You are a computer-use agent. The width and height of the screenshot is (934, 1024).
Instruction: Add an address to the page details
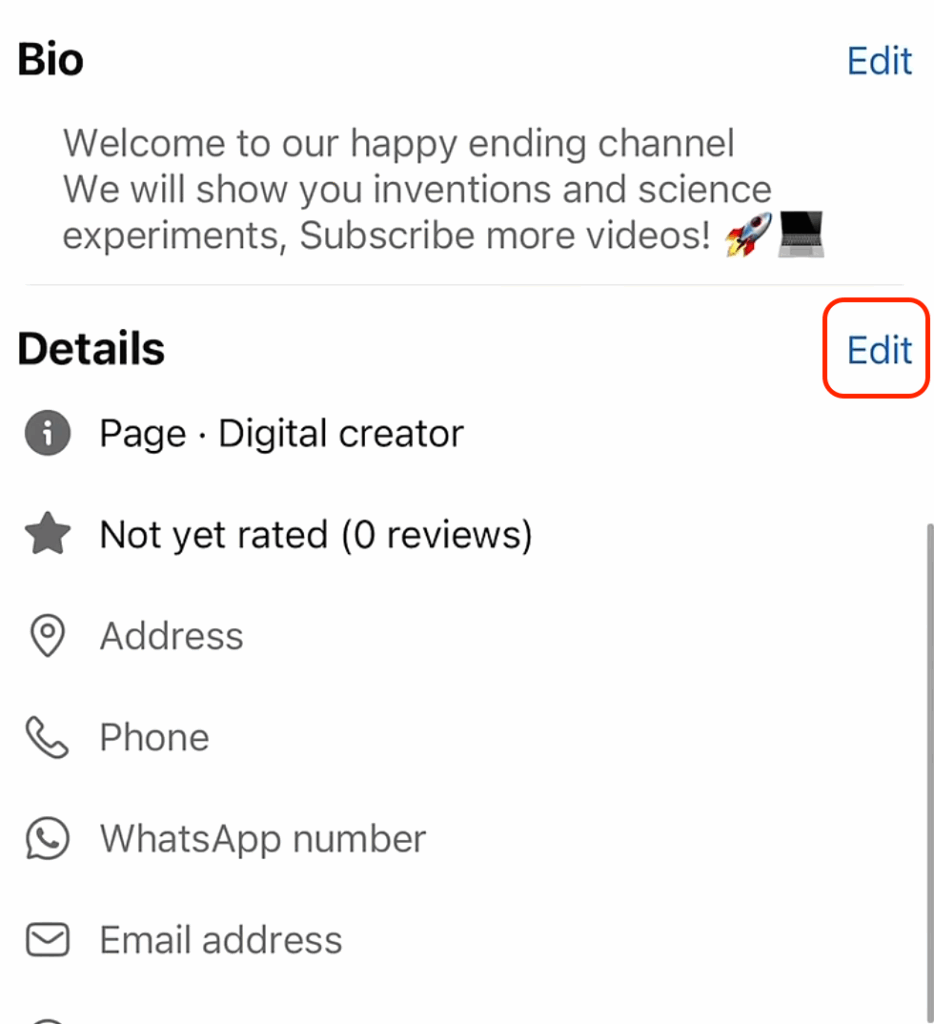[171, 636]
